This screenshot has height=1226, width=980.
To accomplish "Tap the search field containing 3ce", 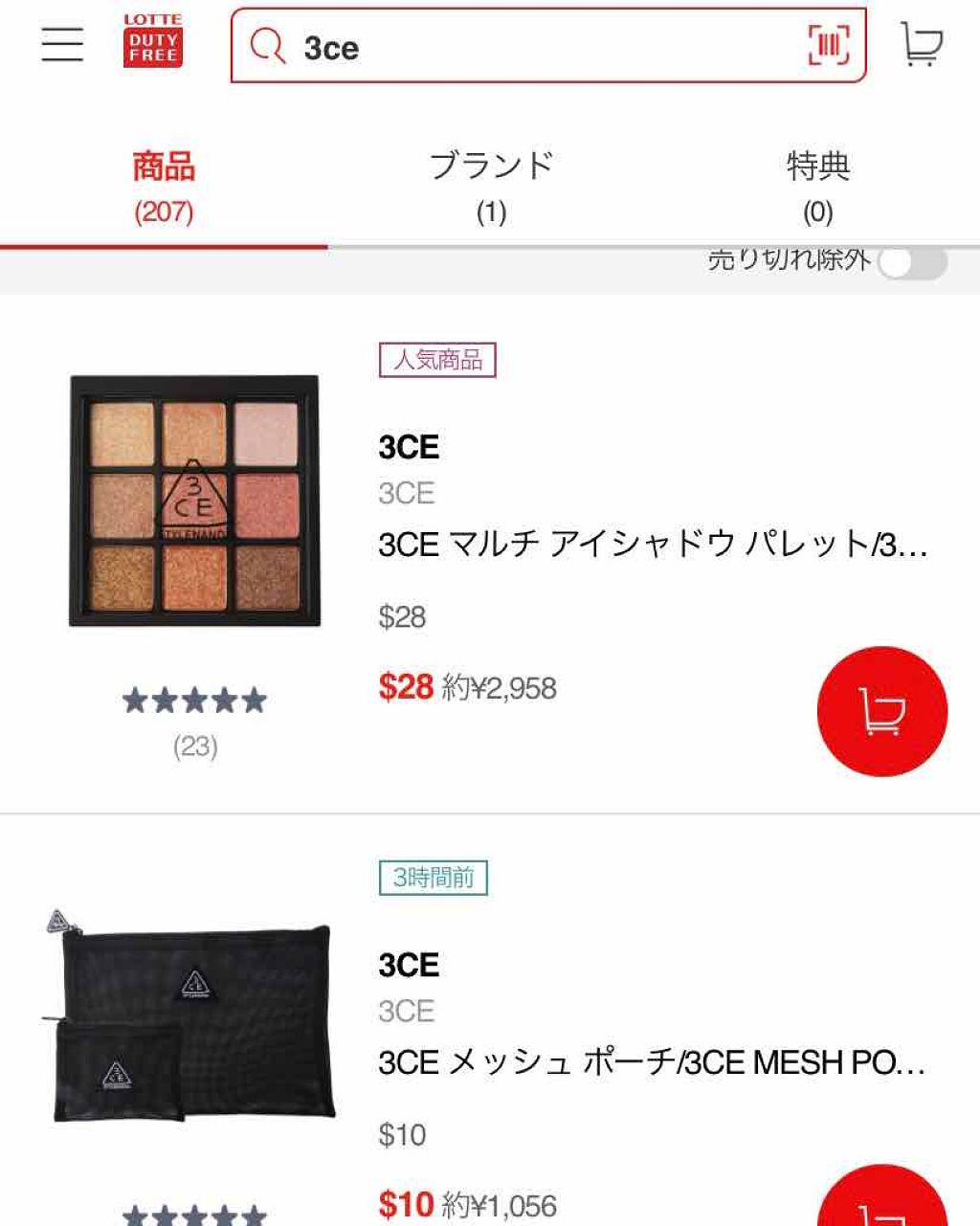I will coord(526,46).
